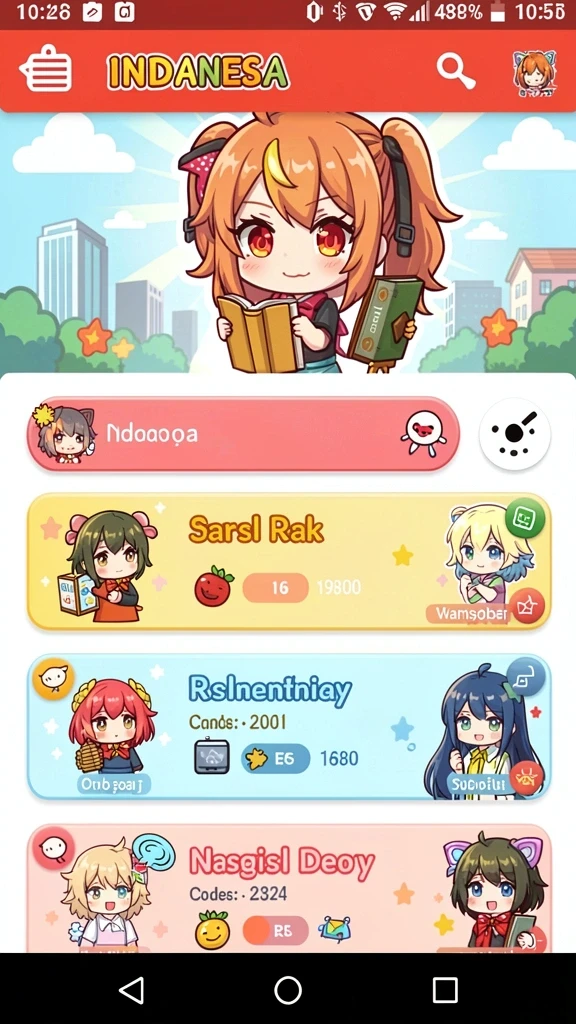This screenshot has width=576, height=1024.
Task: Open the search magnifier
Action: (455, 71)
